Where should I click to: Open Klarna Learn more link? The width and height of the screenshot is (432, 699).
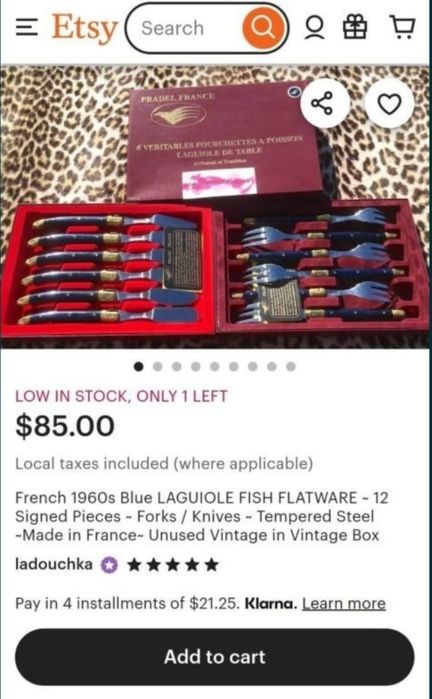point(344,604)
